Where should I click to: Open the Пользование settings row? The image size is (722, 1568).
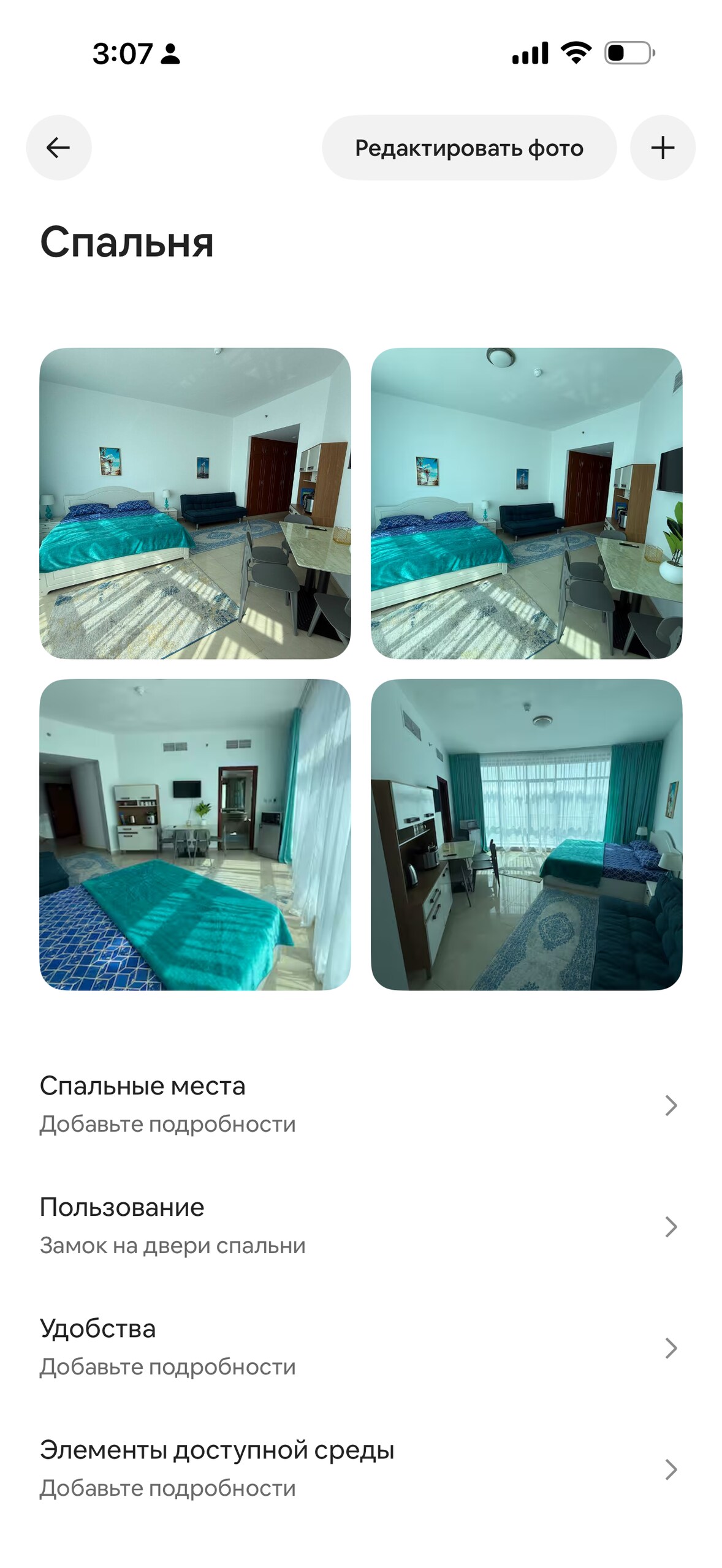coord(361,1226)
